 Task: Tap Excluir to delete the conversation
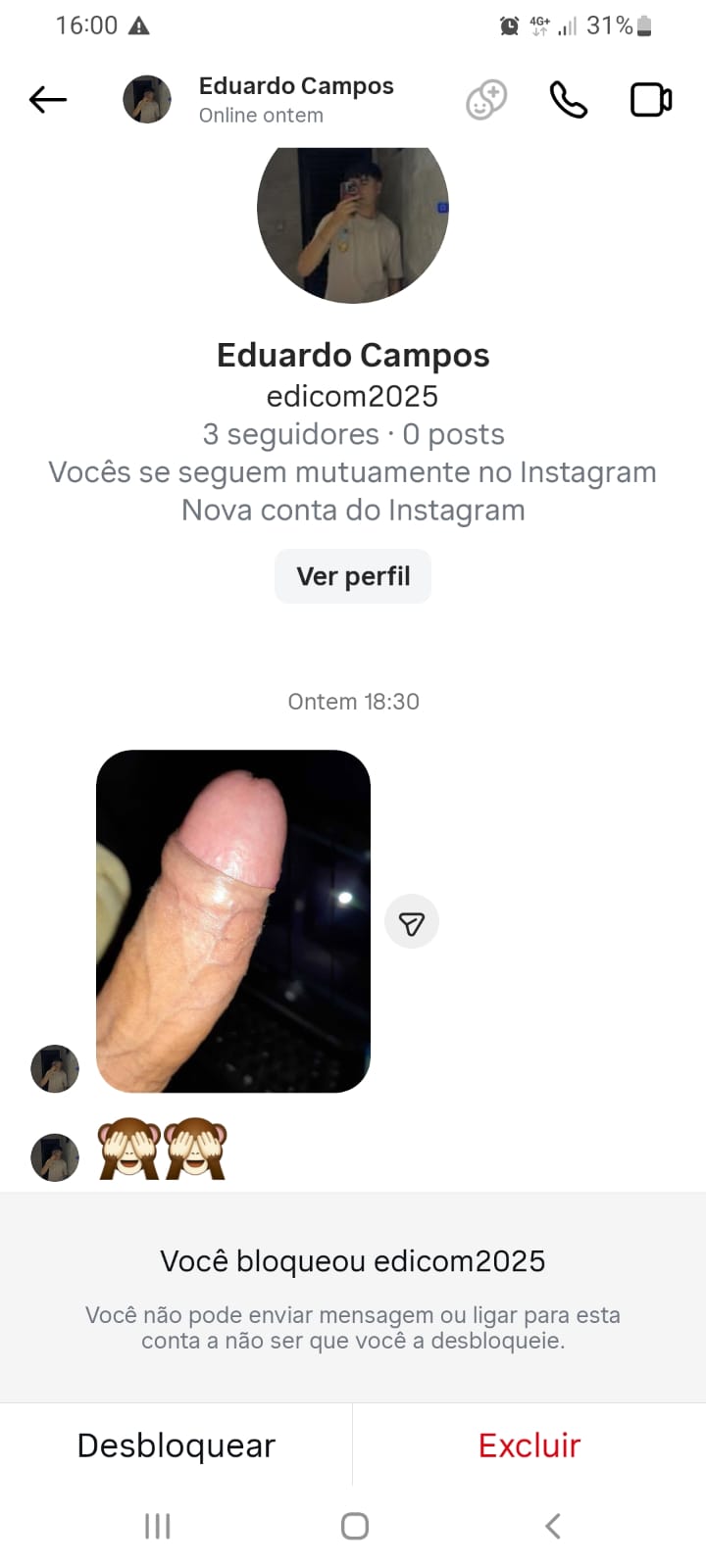(x=529, y=1445)
